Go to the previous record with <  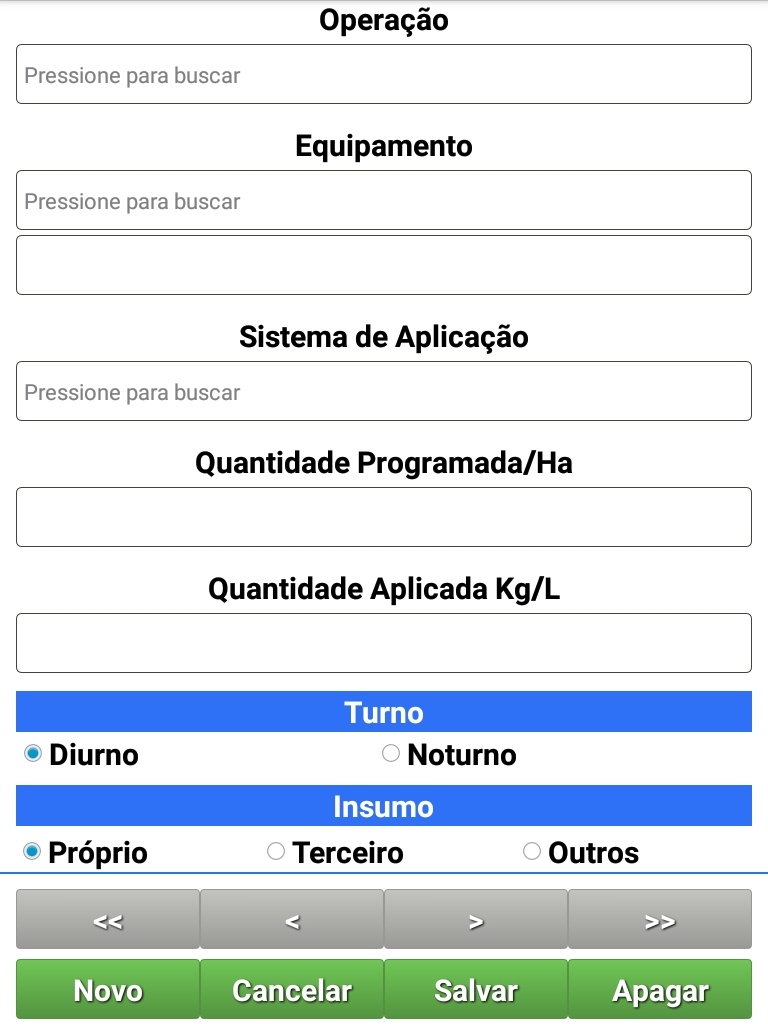(x=292, y=920)
